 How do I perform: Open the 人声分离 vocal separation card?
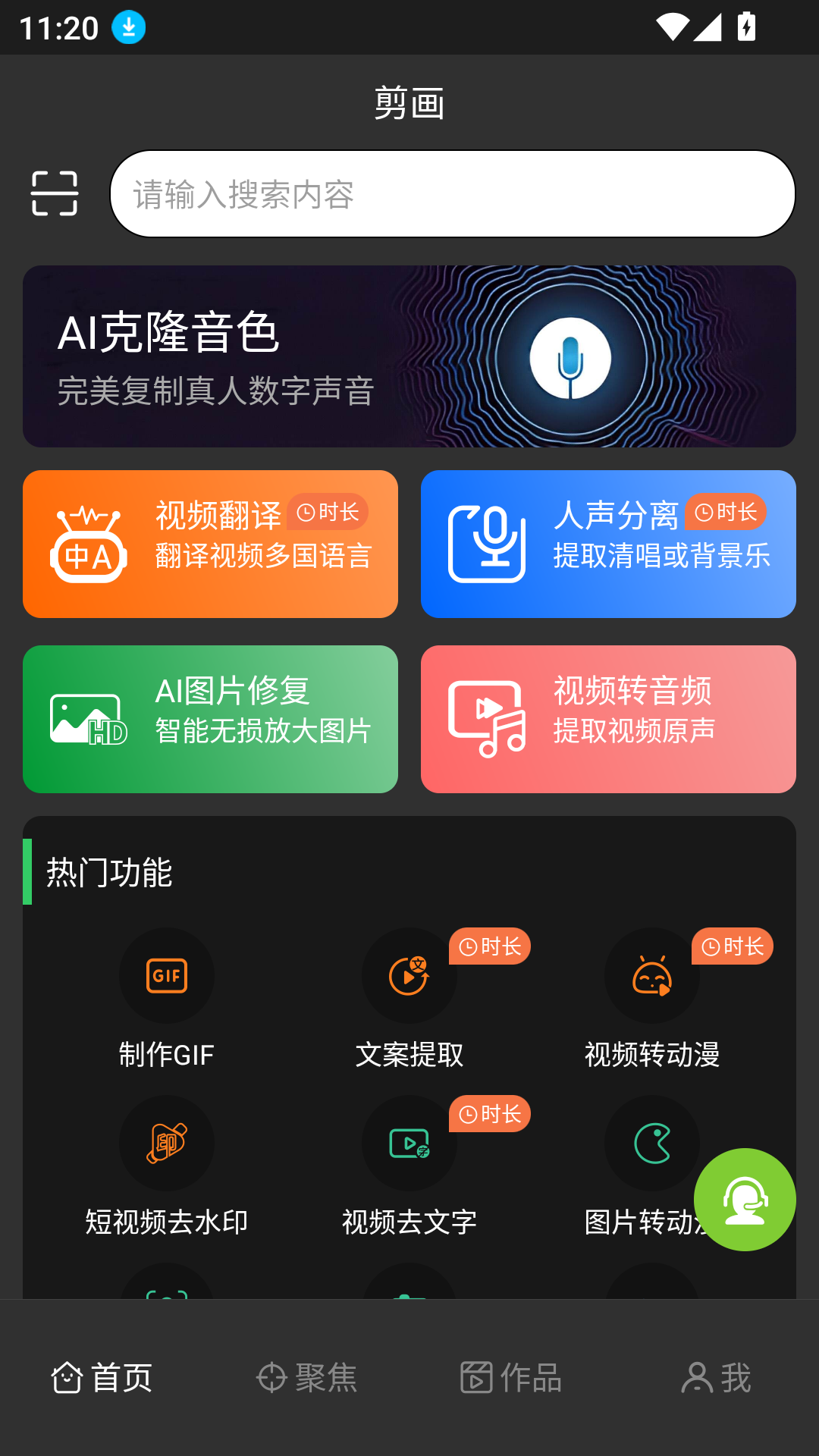(608, 544)
